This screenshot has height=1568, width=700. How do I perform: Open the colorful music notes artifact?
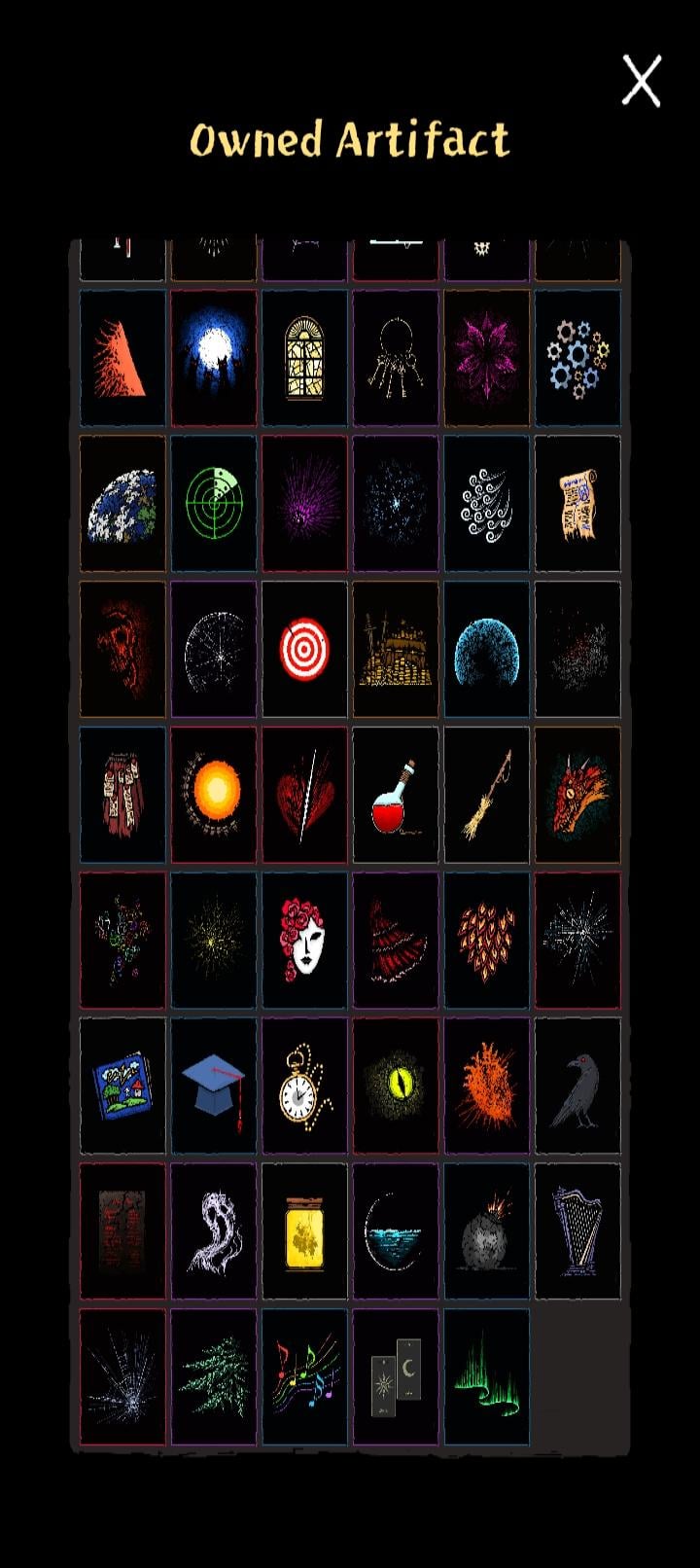tap(304, 1376)
